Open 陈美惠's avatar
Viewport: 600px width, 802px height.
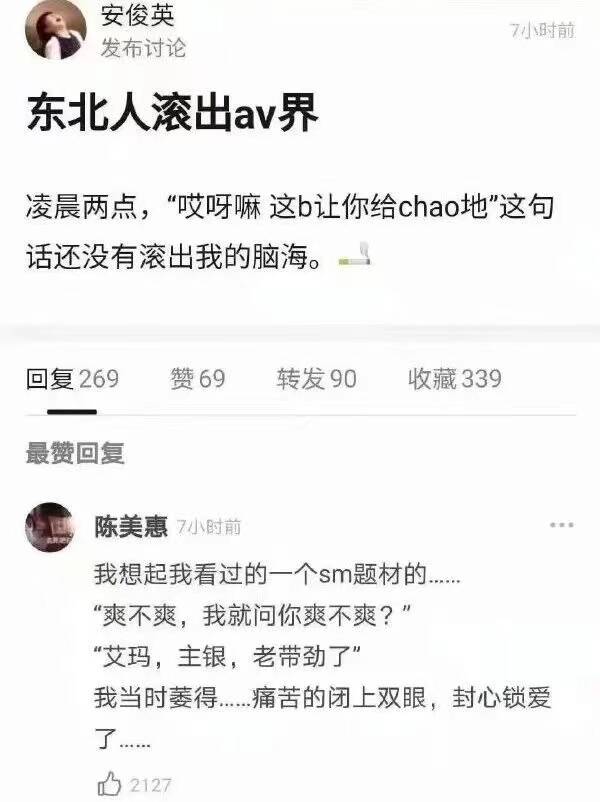(x=49, y=527)
